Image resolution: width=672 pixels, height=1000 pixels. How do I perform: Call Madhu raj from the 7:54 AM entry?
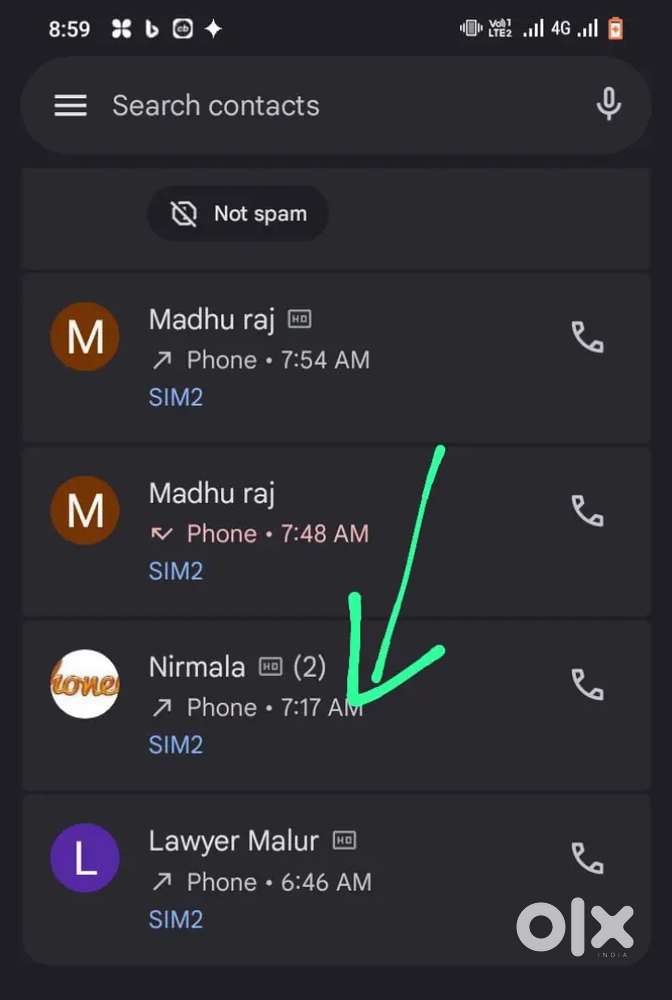coord(587,338)
